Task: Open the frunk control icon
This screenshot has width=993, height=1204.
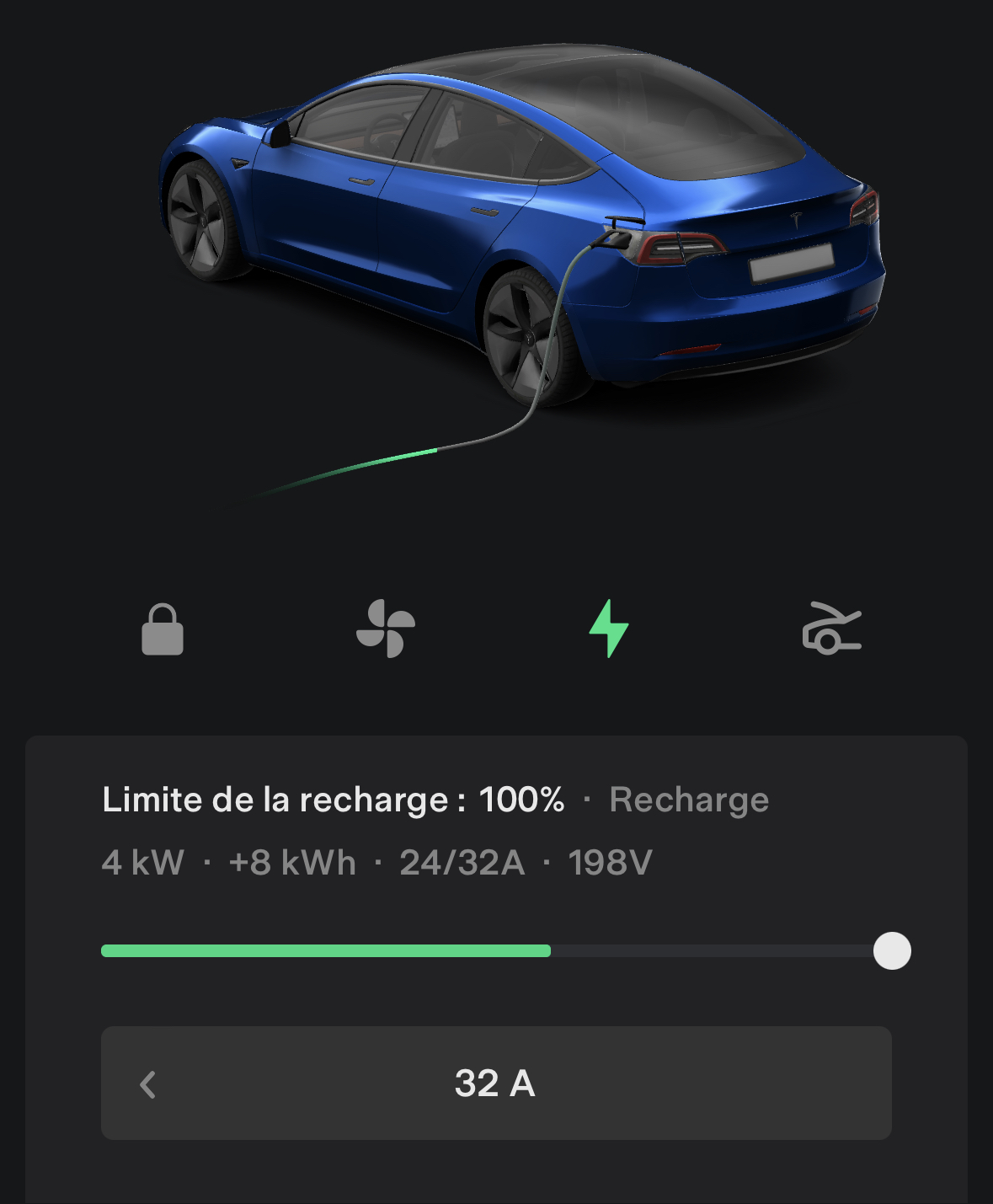Action: click(831, 629)
